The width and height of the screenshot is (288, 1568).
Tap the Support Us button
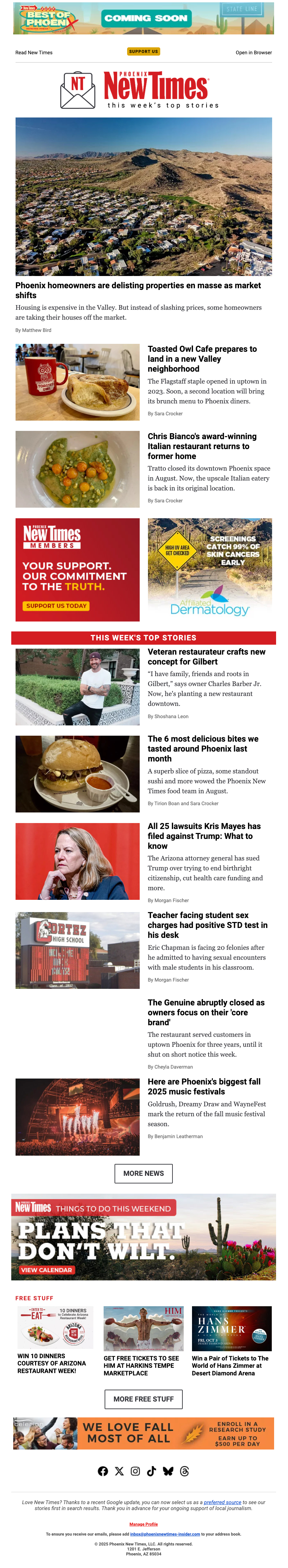coord(144,51)
